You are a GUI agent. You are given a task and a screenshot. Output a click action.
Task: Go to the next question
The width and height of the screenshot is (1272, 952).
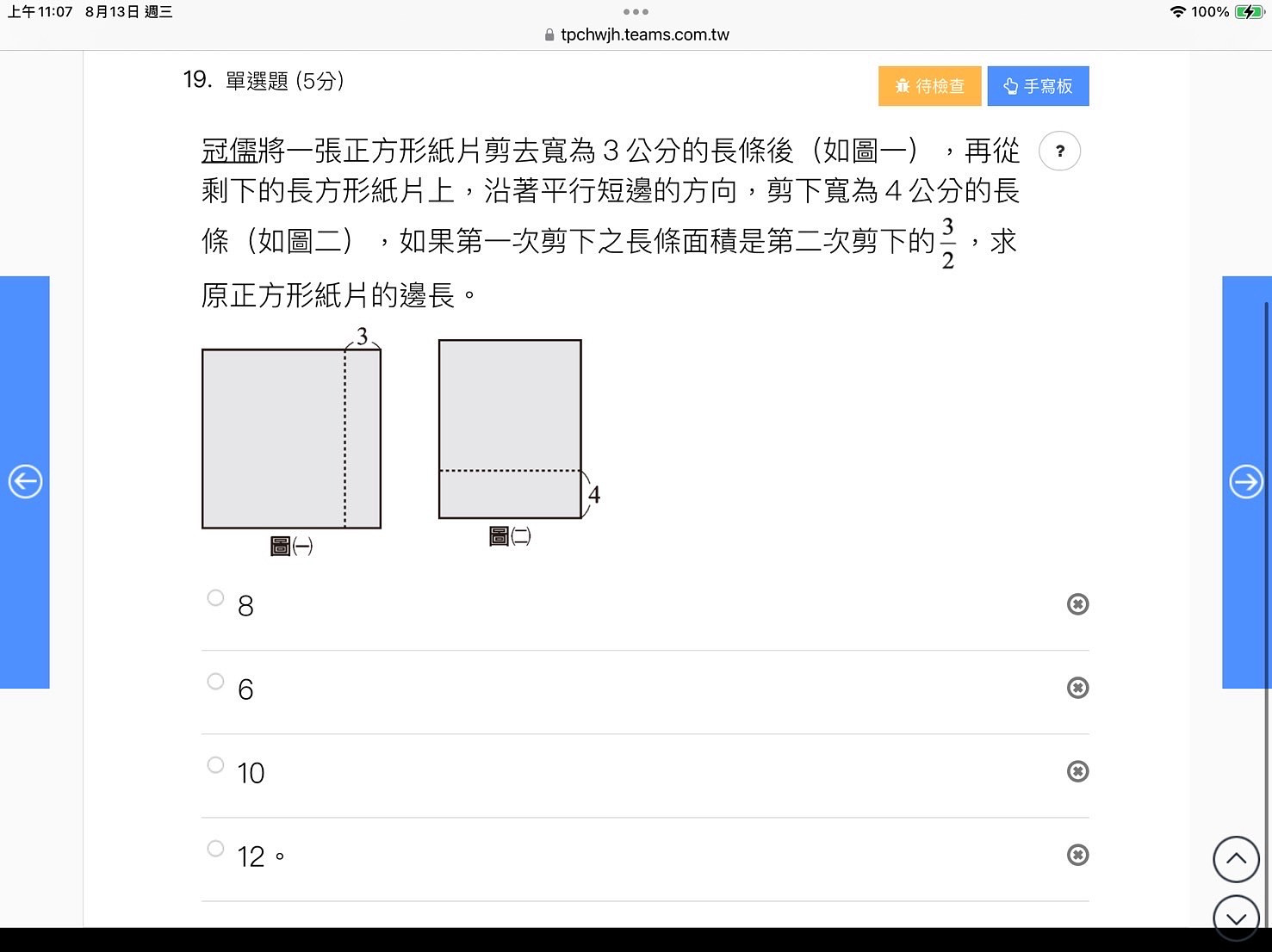pyautogui.click(x=1245, y=481)
